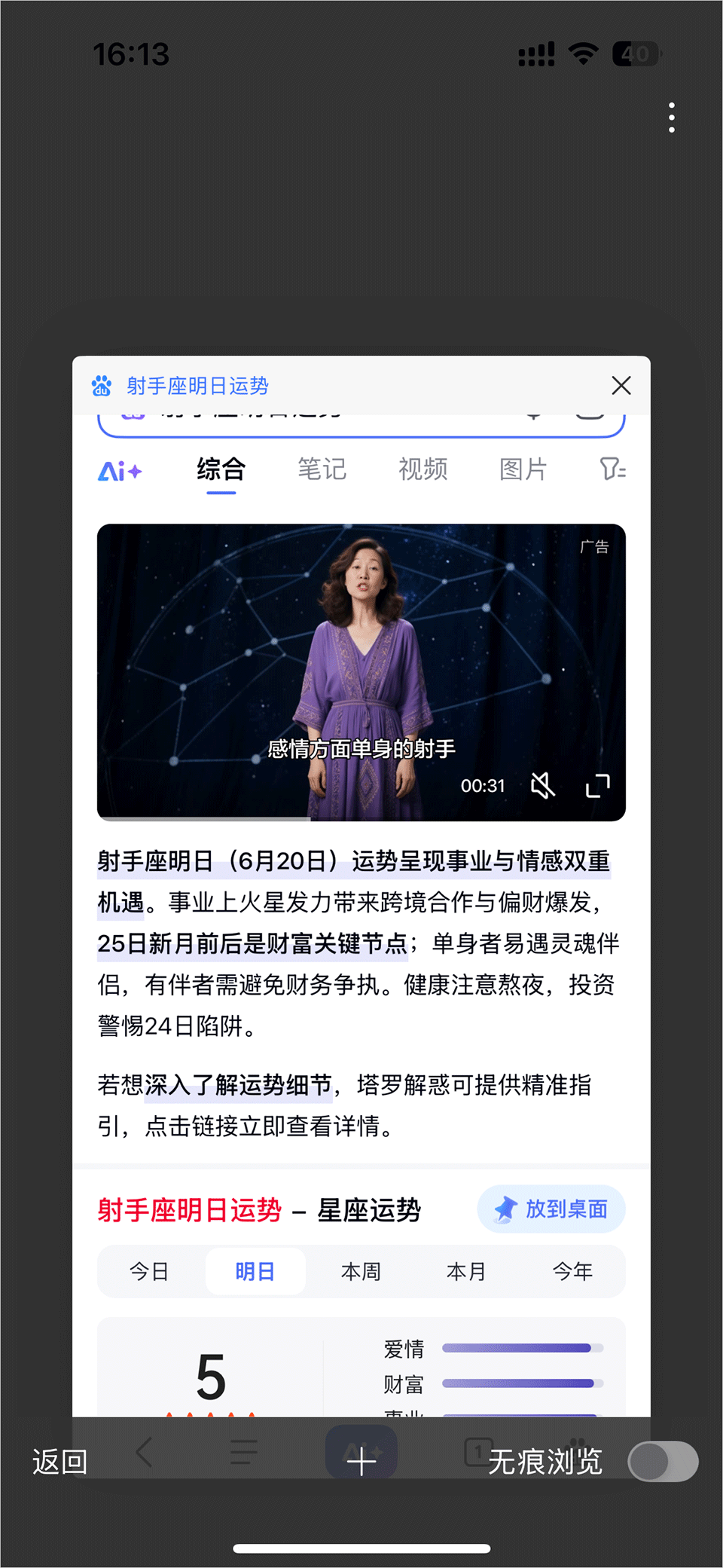Tap the 放到桌面 button
Screen dimensions: 723x1568
551,1209
